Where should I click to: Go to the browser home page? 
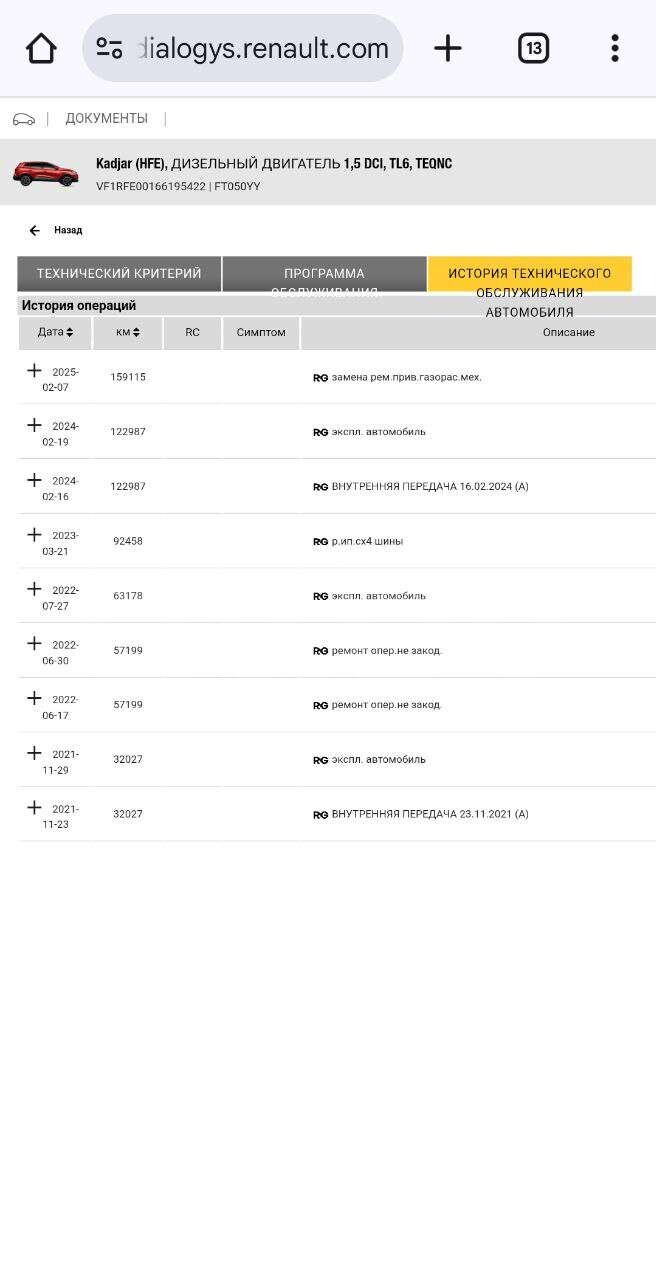[41, 48]
